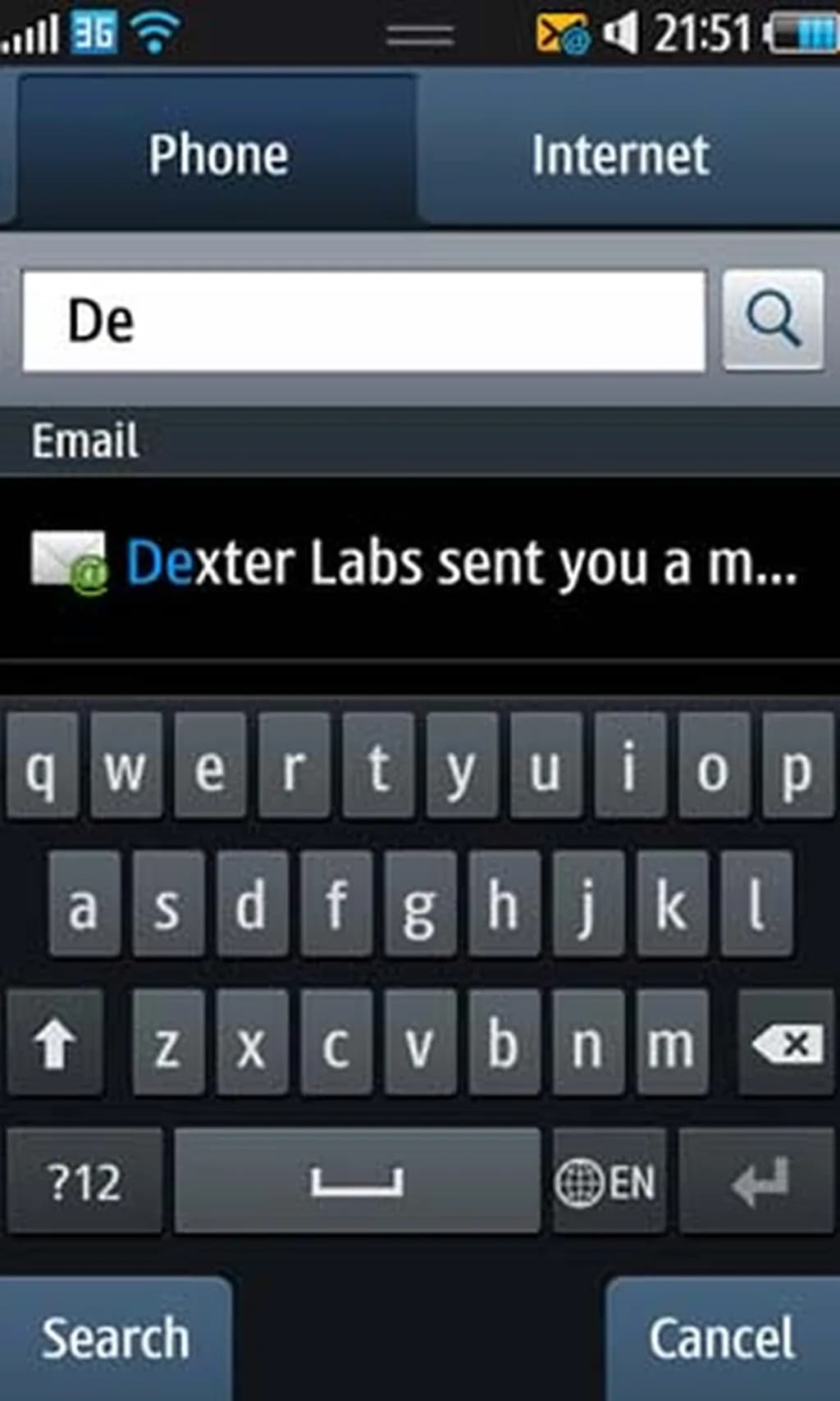Open the Dexter Labs email result
The width and height of the screenshot is (840, 1401).
(x=418, y=565)
